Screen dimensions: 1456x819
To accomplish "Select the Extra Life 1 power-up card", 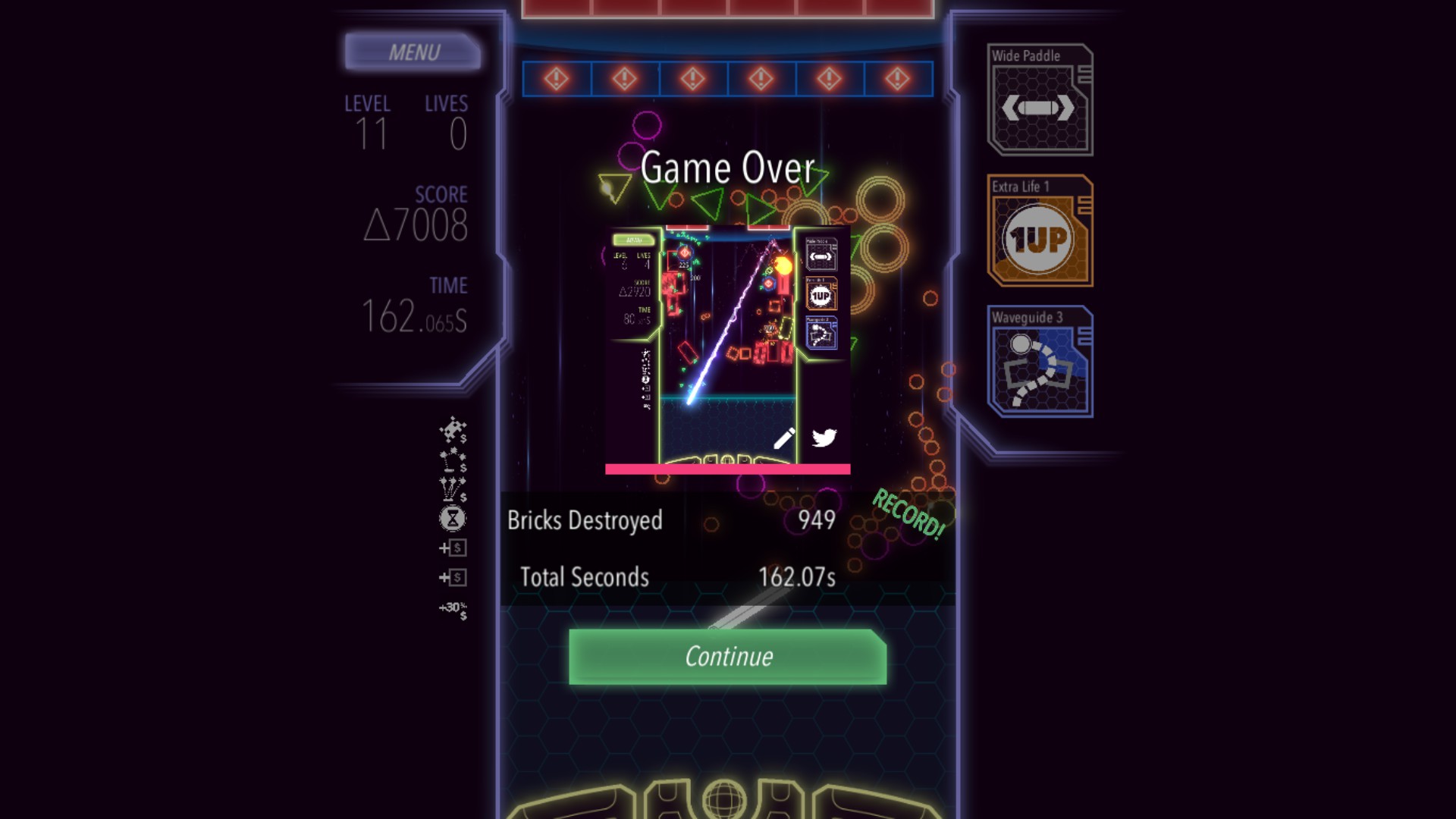I will pyautogui.click(x=1040, y=231).
